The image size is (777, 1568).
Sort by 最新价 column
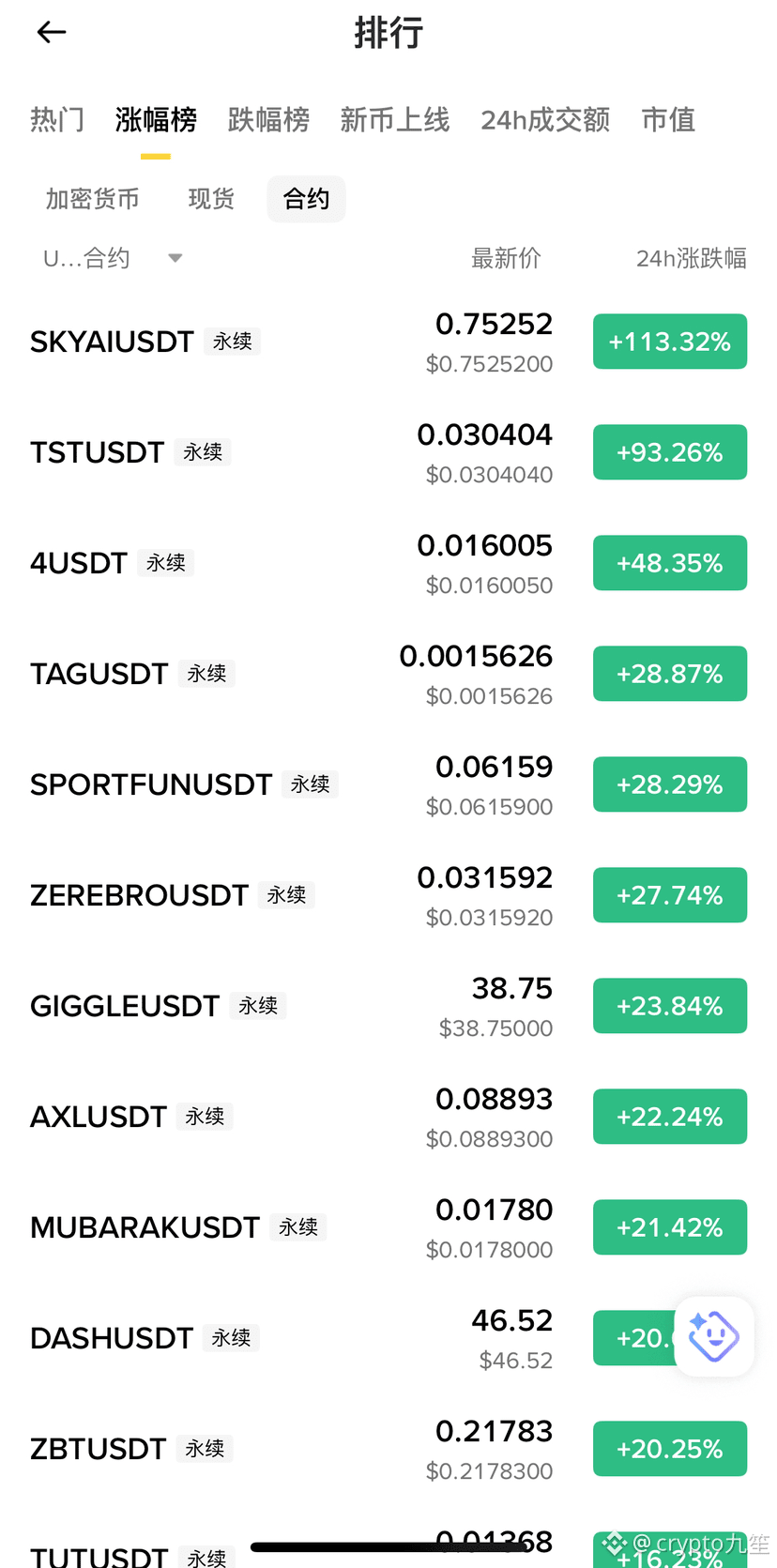pyautogui.click(x=506, y=258)
